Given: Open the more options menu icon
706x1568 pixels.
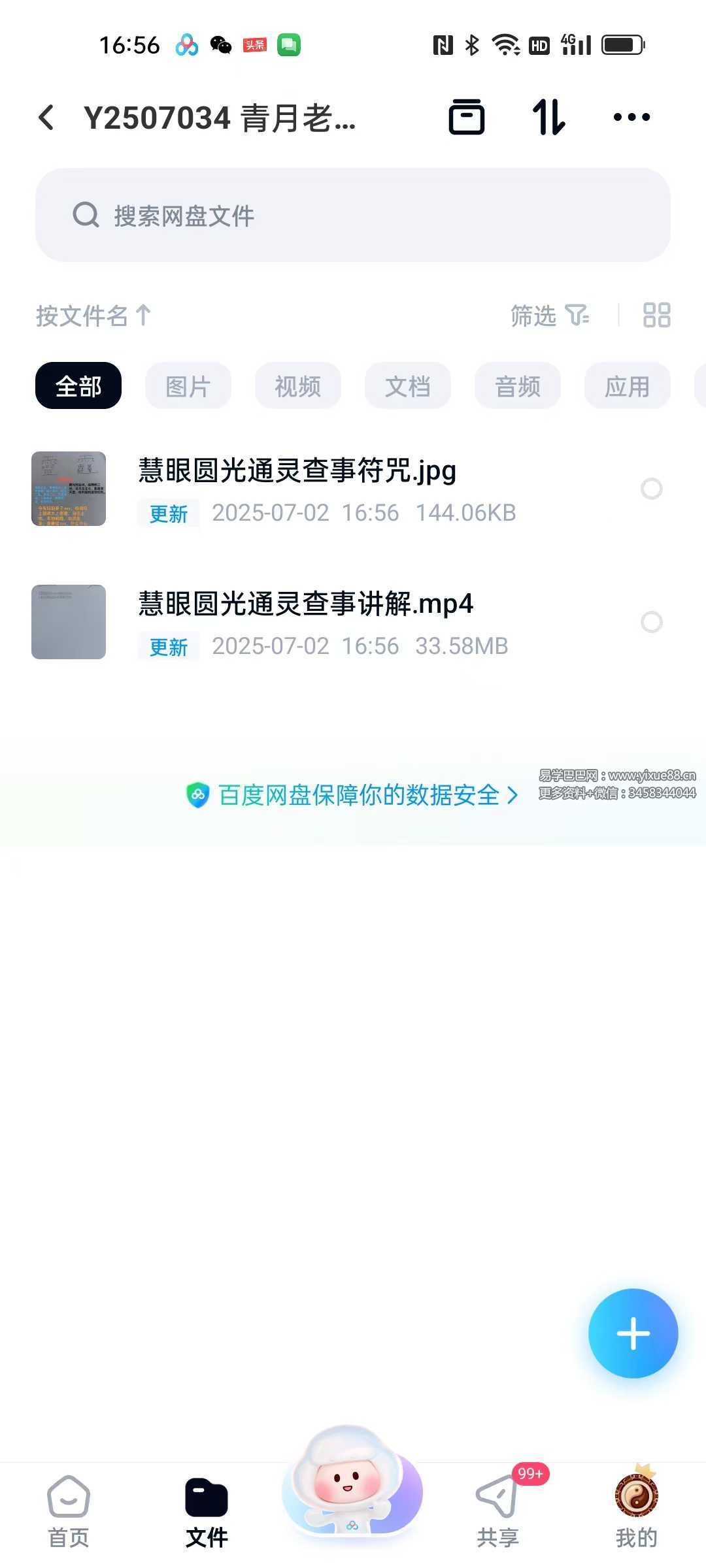Looking at the screenshot, I should click(631, 118).
